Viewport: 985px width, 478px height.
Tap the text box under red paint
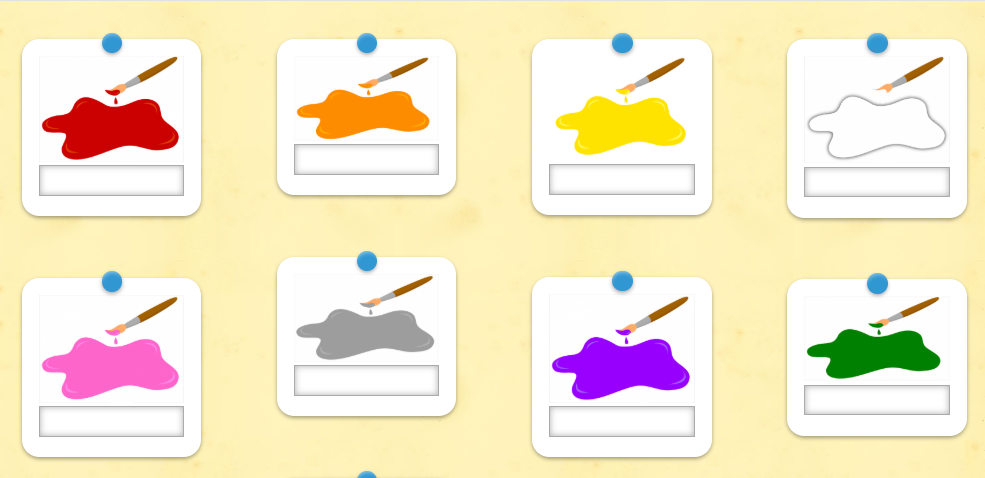click(111, 180)
